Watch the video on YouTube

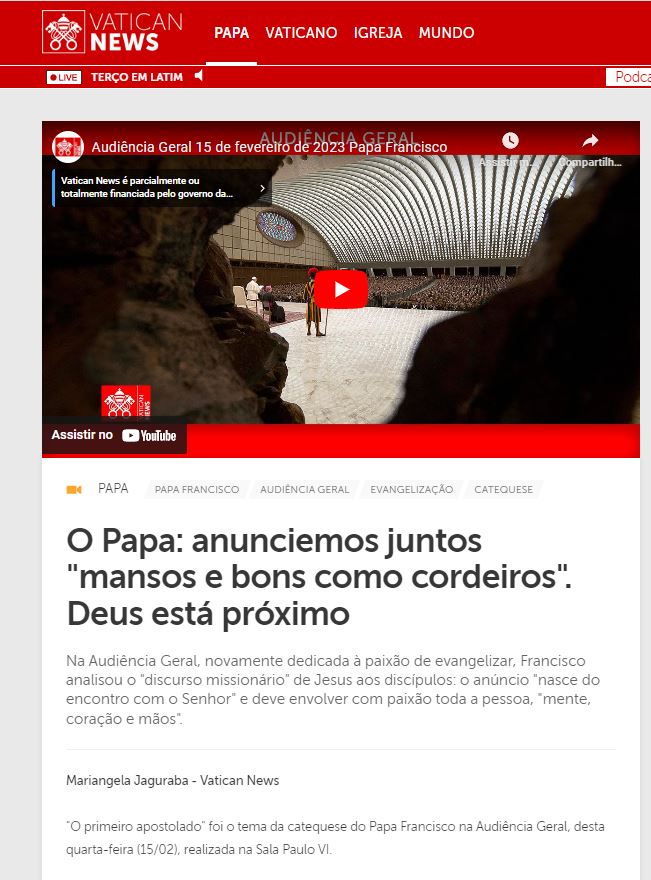click(114, 436)
